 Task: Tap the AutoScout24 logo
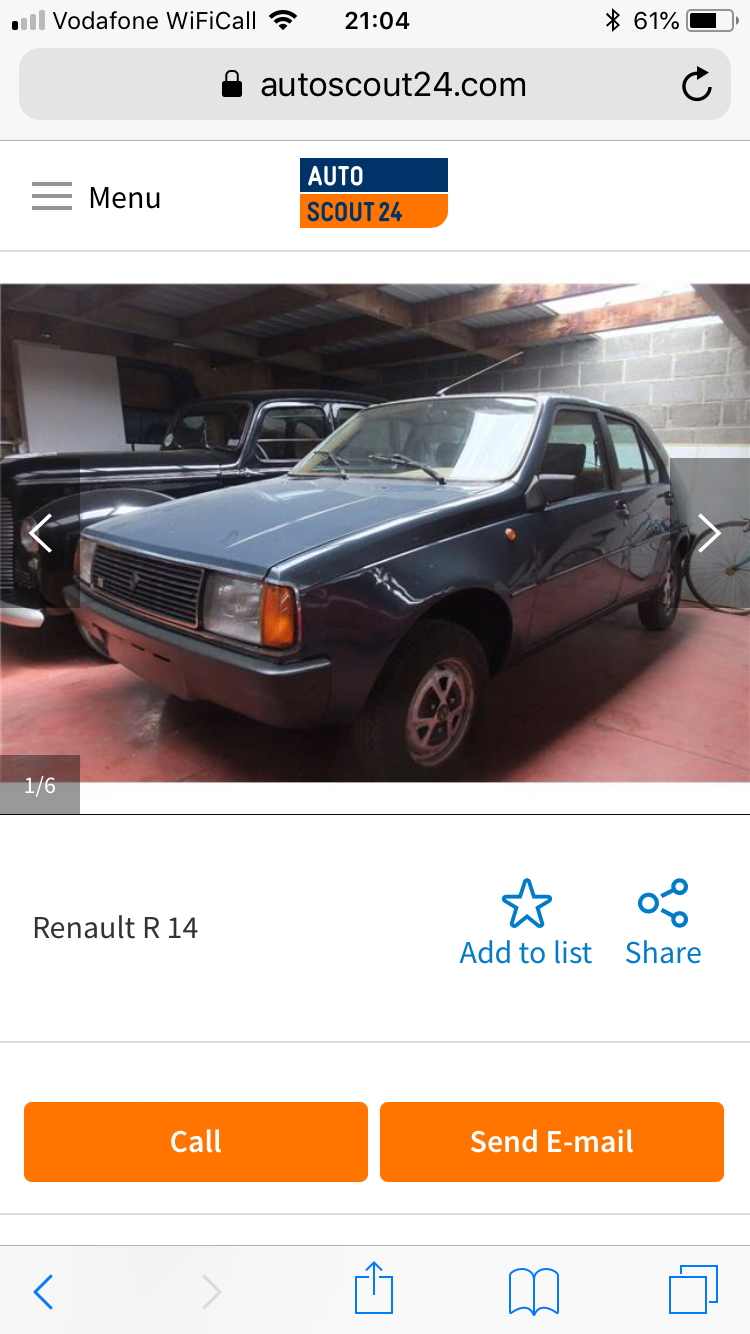coord(374,193)
